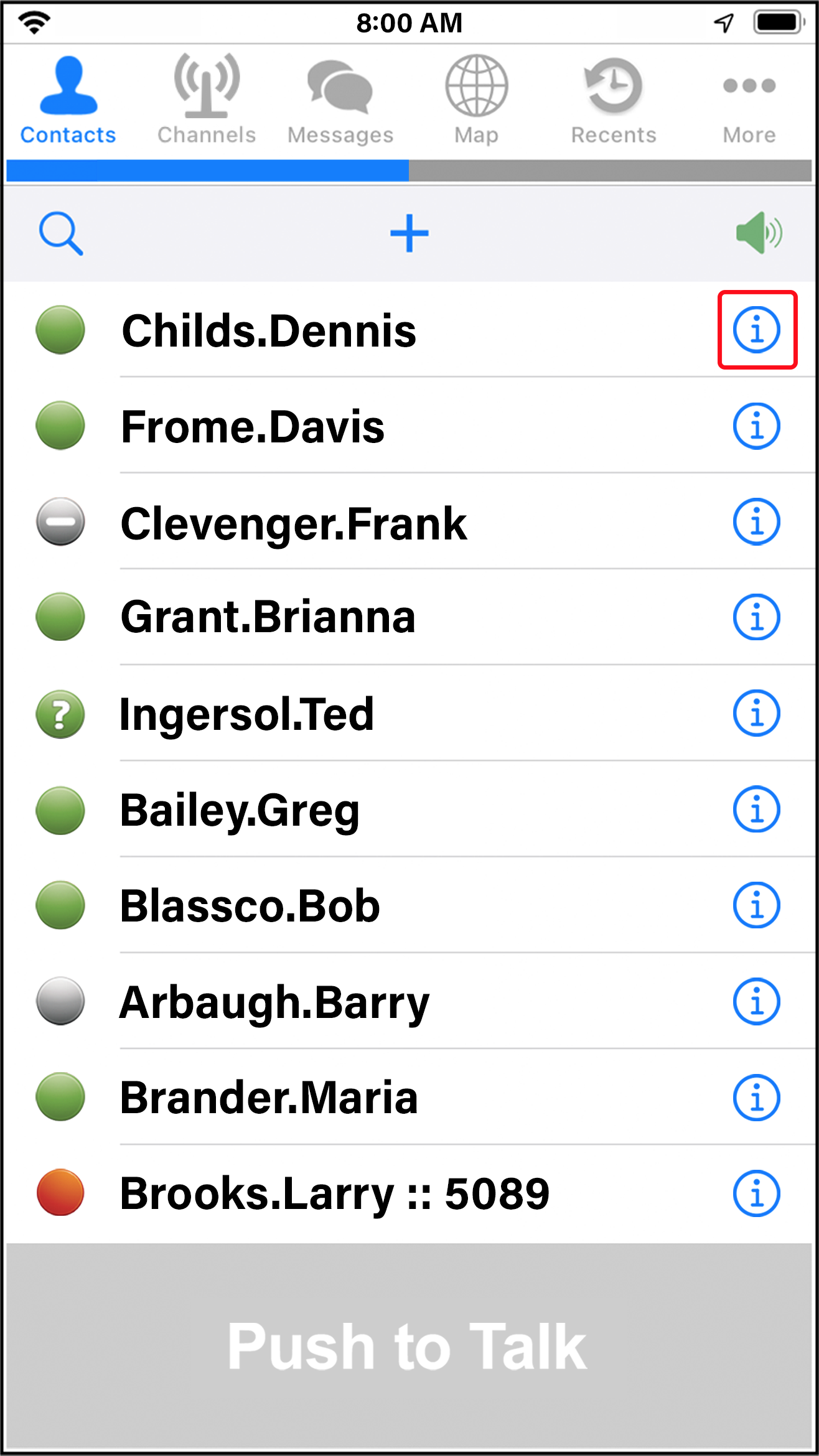Go to the Recents tab
Viewport: 819px width, 1456px height.
click(x=614, y=100)
